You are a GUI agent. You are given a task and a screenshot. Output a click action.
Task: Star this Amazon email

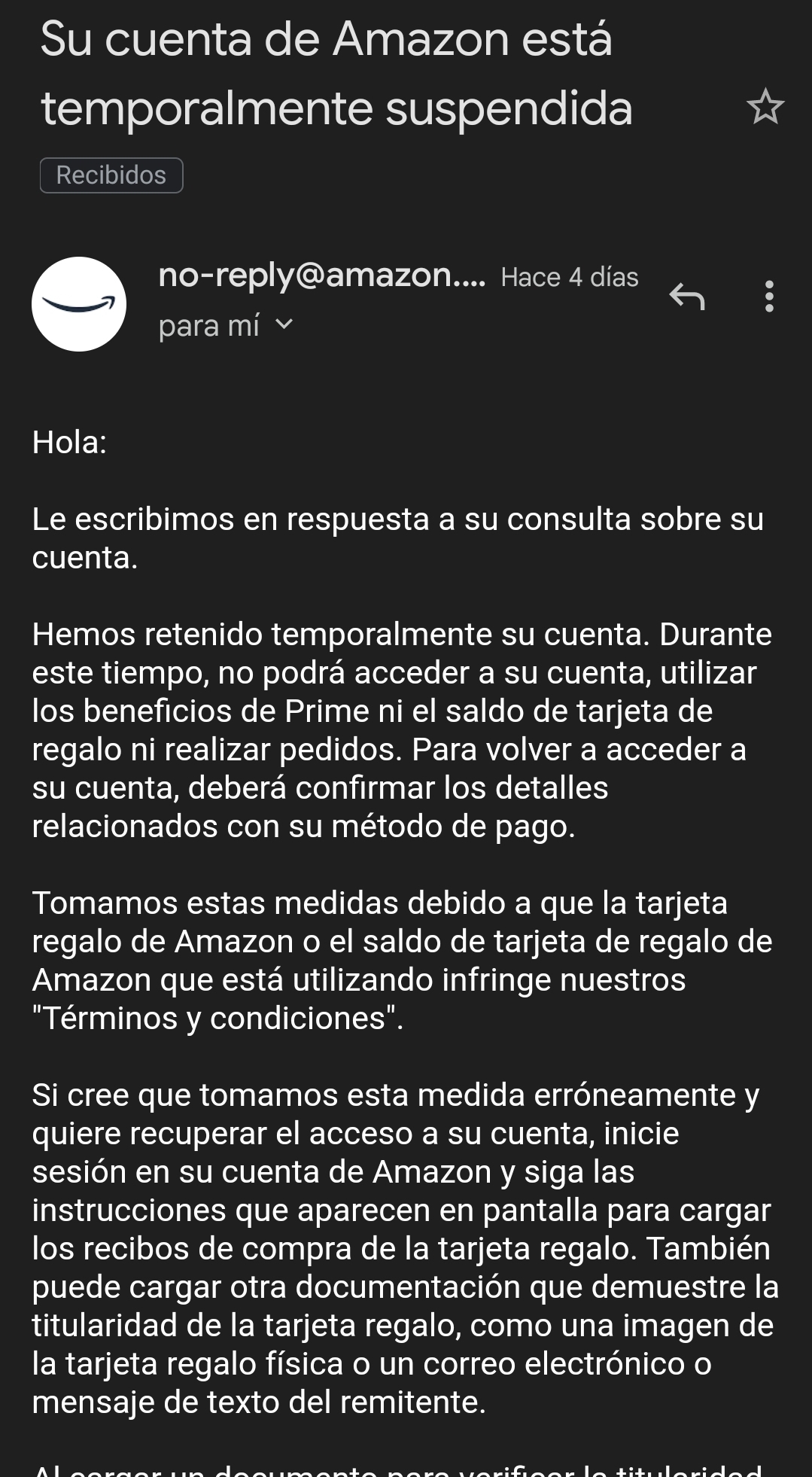(765, 107)
